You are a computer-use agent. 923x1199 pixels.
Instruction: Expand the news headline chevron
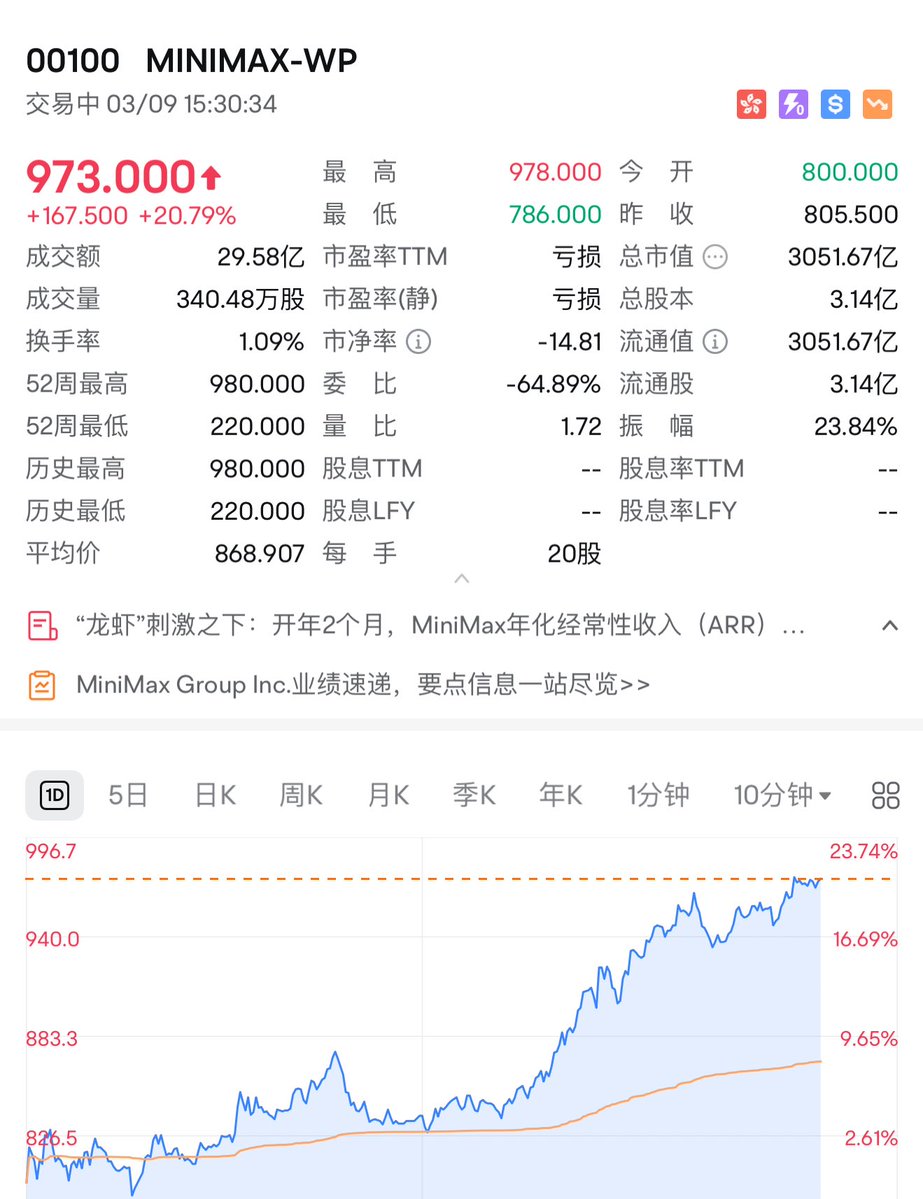889,627
